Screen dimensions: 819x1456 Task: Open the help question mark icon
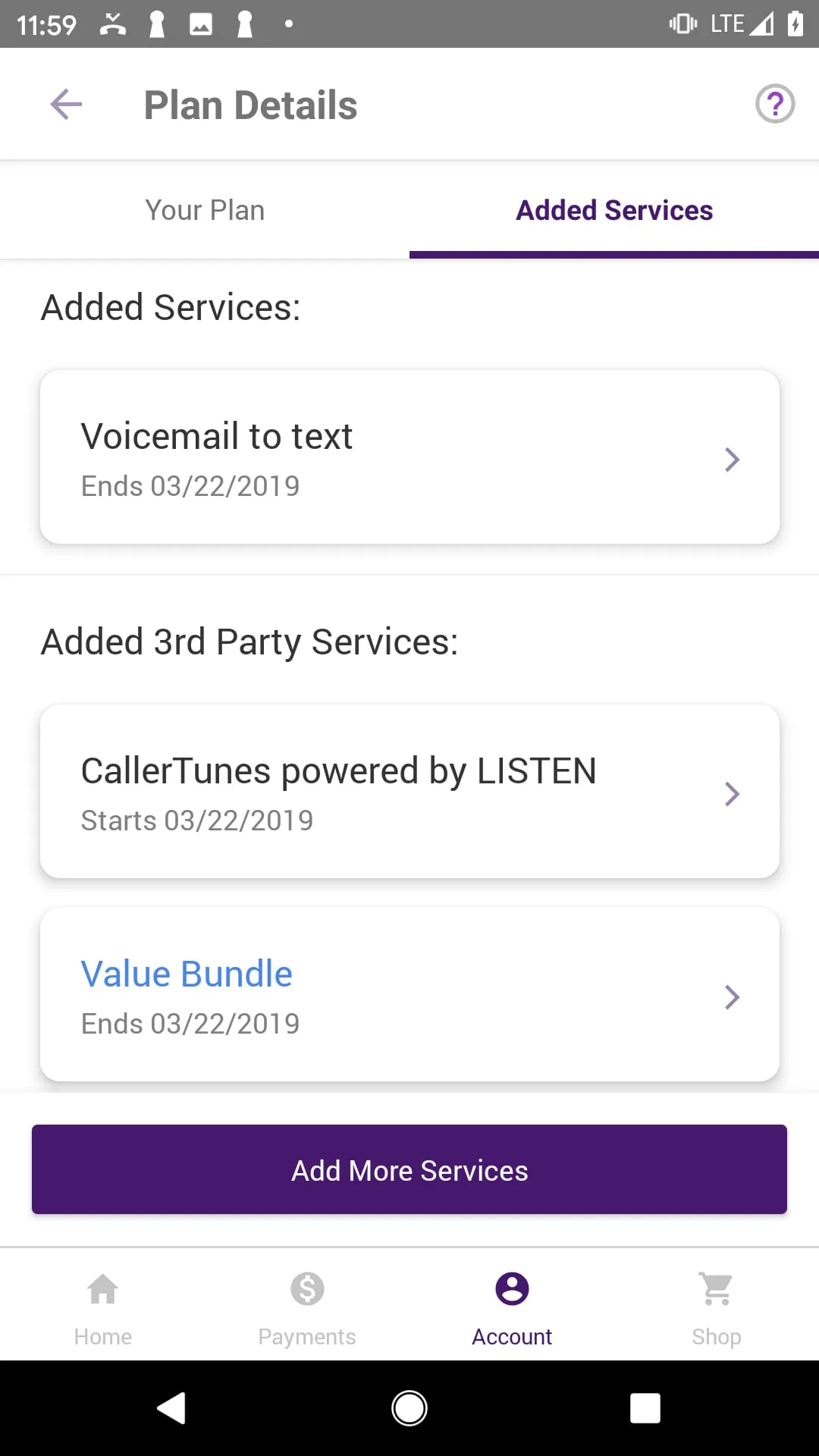click(x=774, y=105)
